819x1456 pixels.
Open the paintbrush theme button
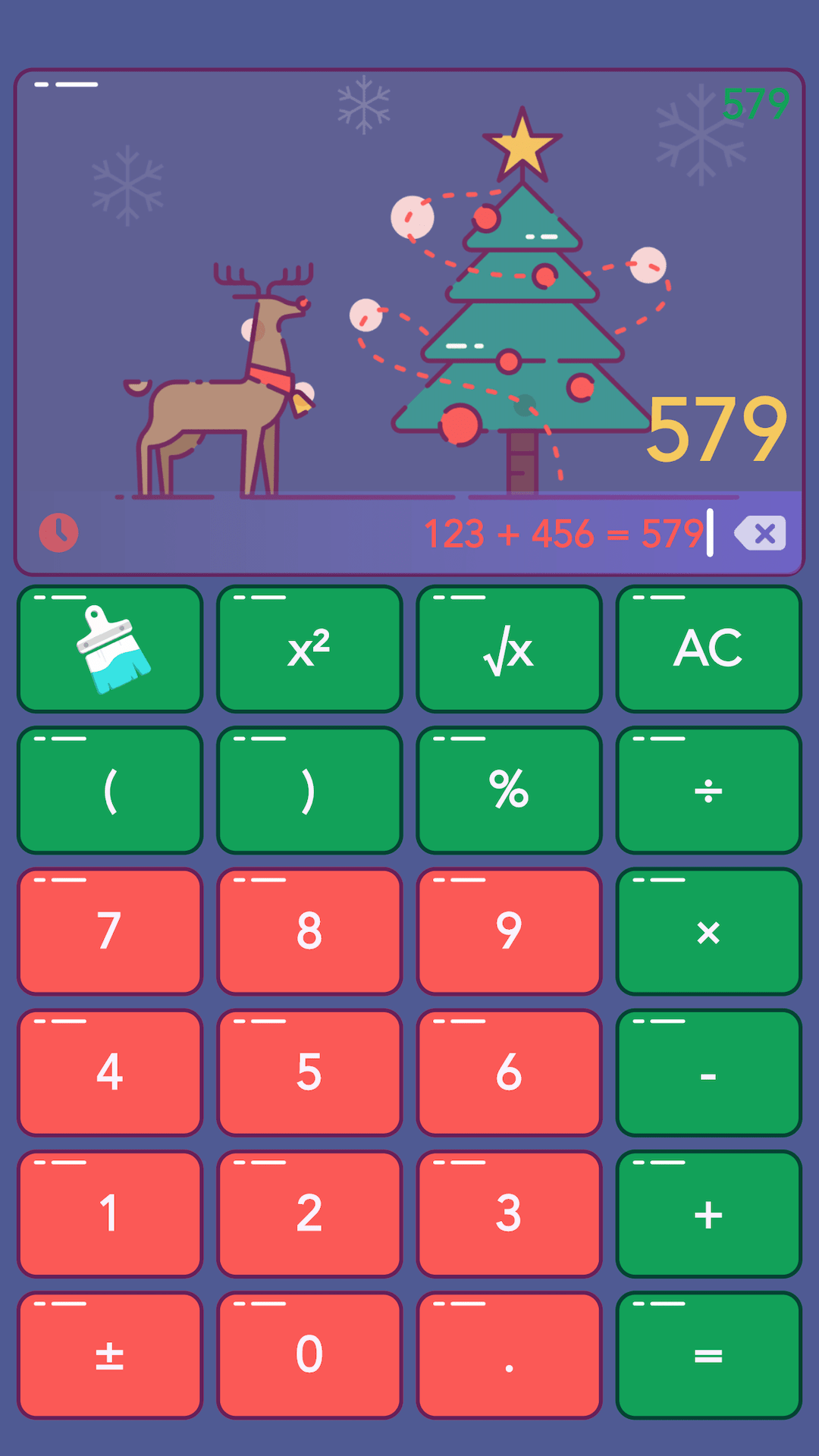coord(110,649)
